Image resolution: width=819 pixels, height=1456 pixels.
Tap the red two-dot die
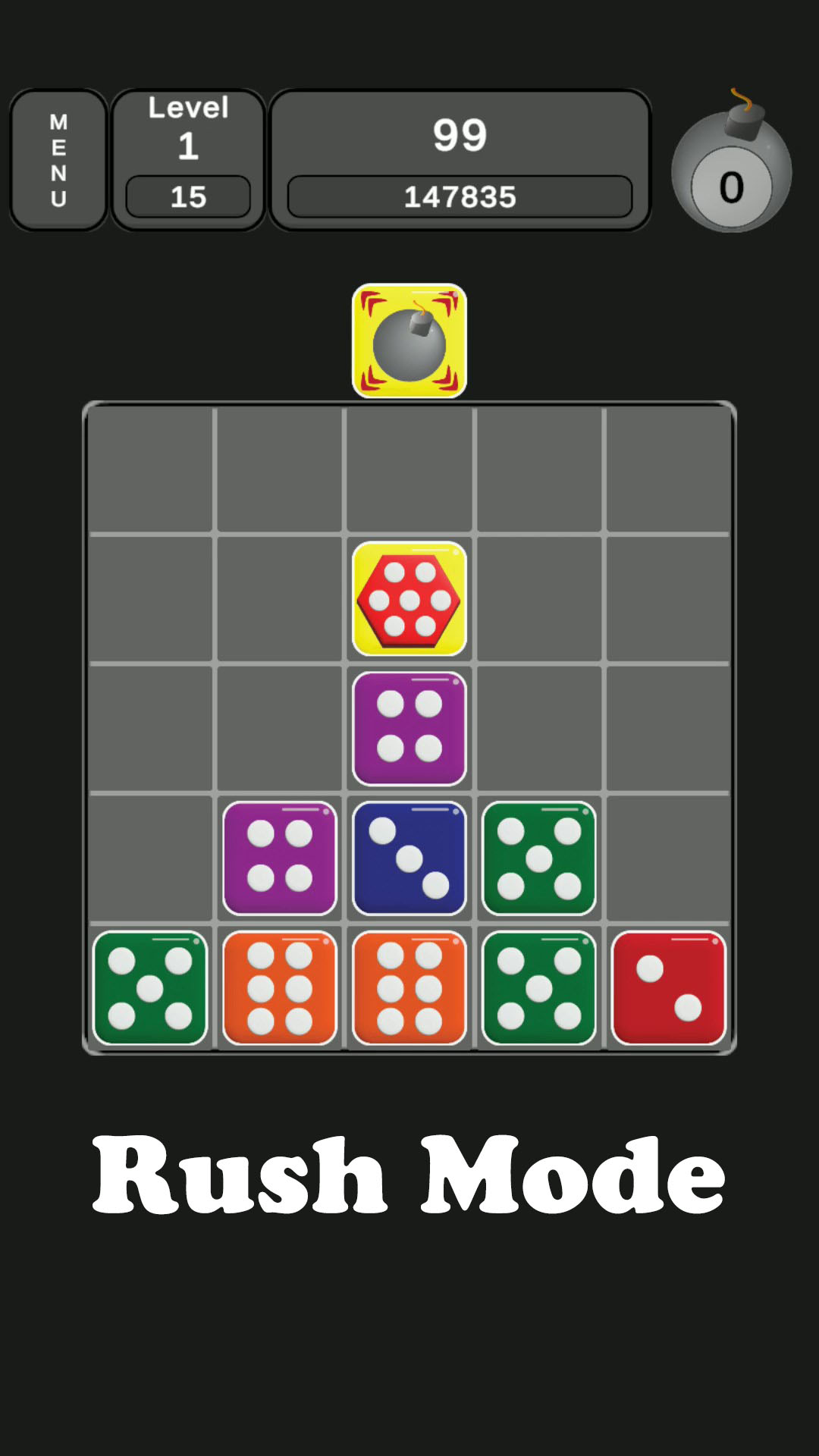(x=669, y=988)
